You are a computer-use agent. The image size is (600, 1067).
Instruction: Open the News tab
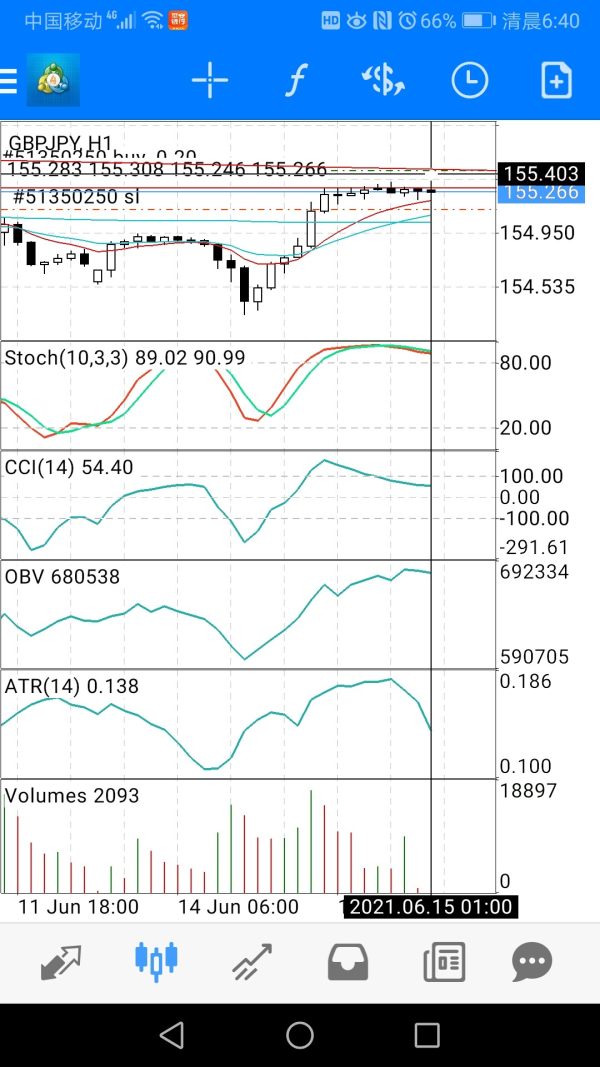[x=444, y=962]
